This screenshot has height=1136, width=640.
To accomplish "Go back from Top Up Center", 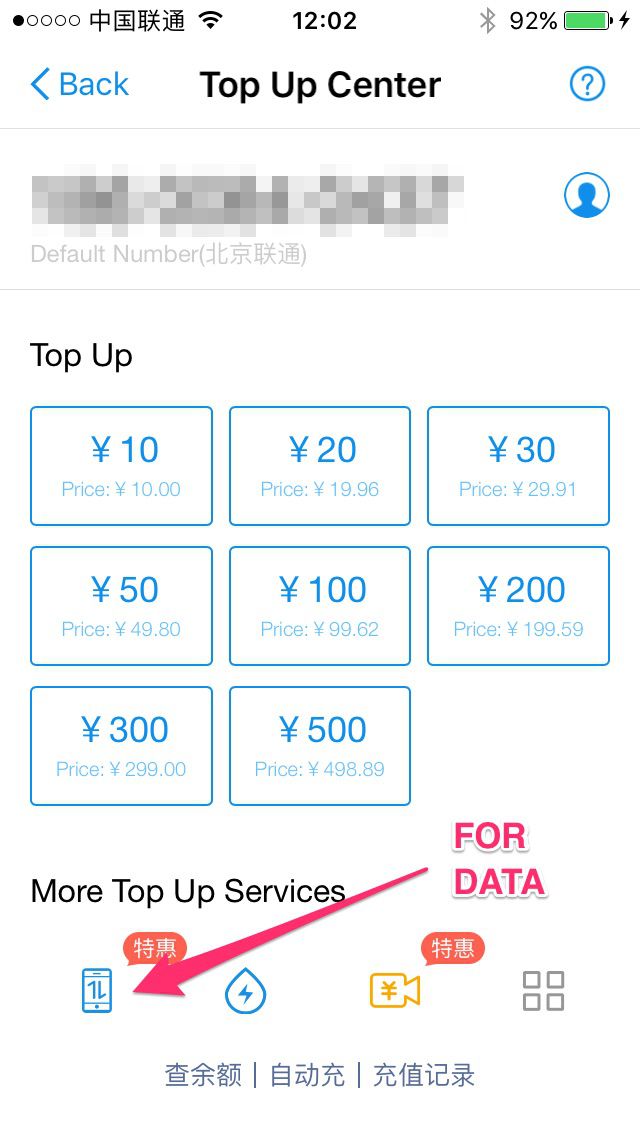I will 79,85.
